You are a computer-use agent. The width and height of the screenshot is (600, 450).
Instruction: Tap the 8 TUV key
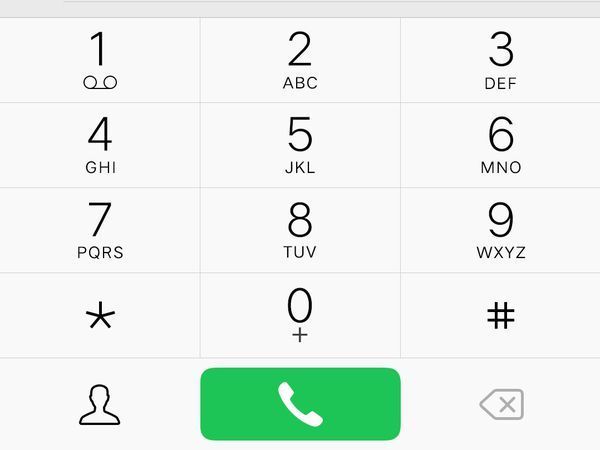pos(300,230)
